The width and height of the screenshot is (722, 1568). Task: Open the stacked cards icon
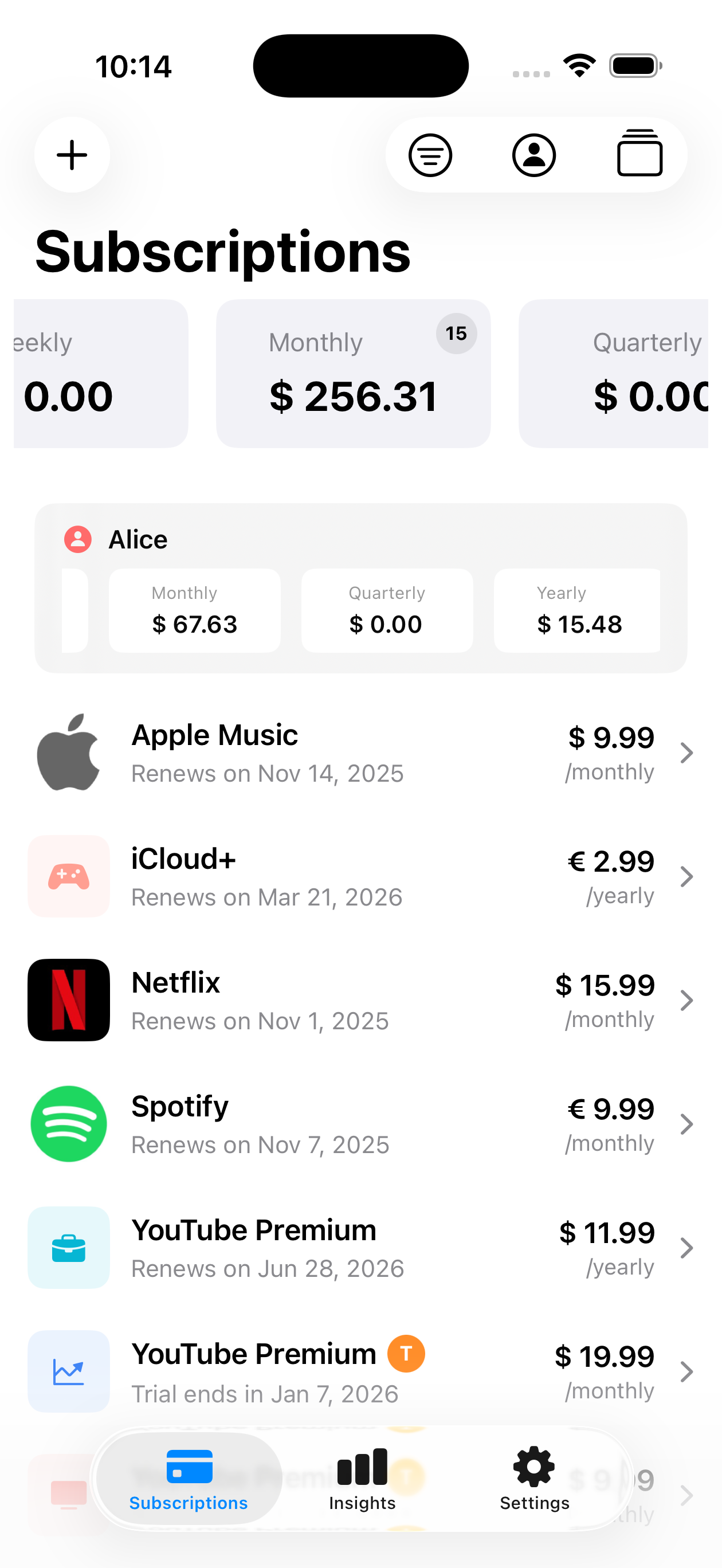pos(639,154)
